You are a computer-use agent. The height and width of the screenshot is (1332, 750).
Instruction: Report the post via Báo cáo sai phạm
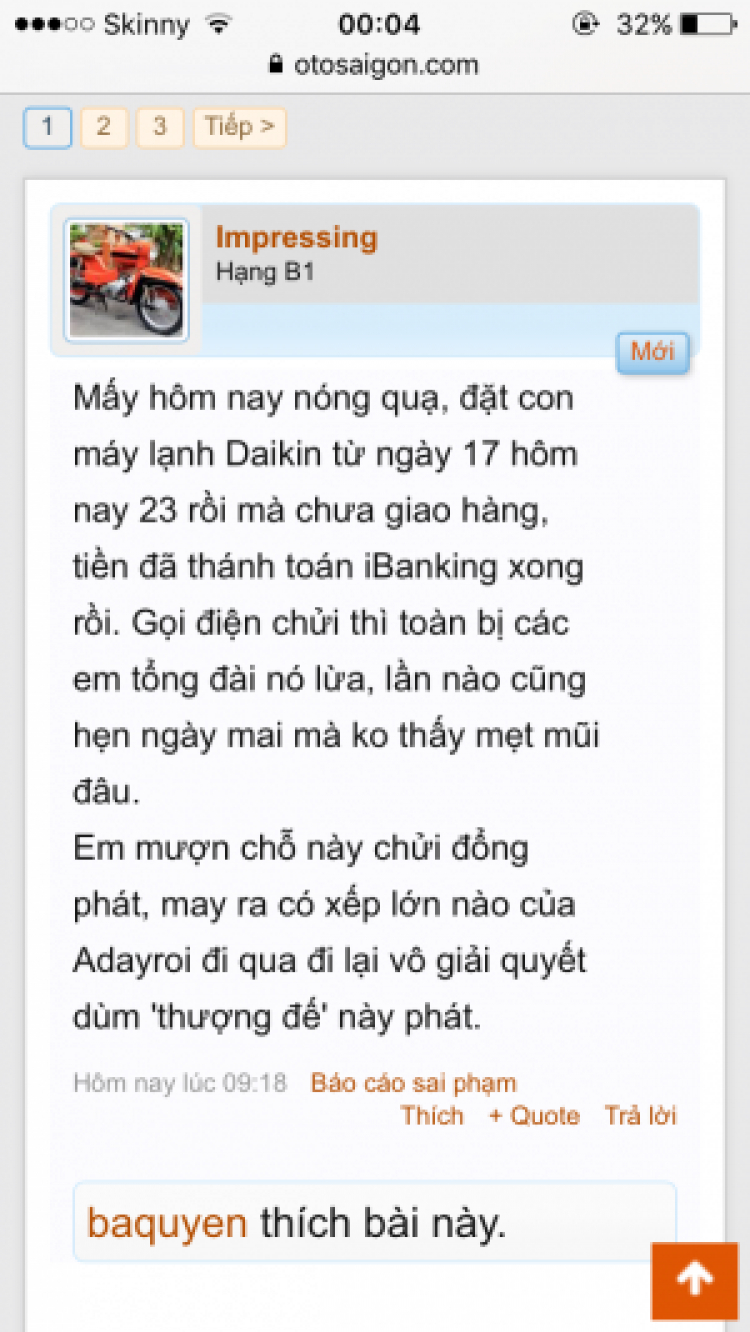pyautogui.click(x=413, y=1083)
